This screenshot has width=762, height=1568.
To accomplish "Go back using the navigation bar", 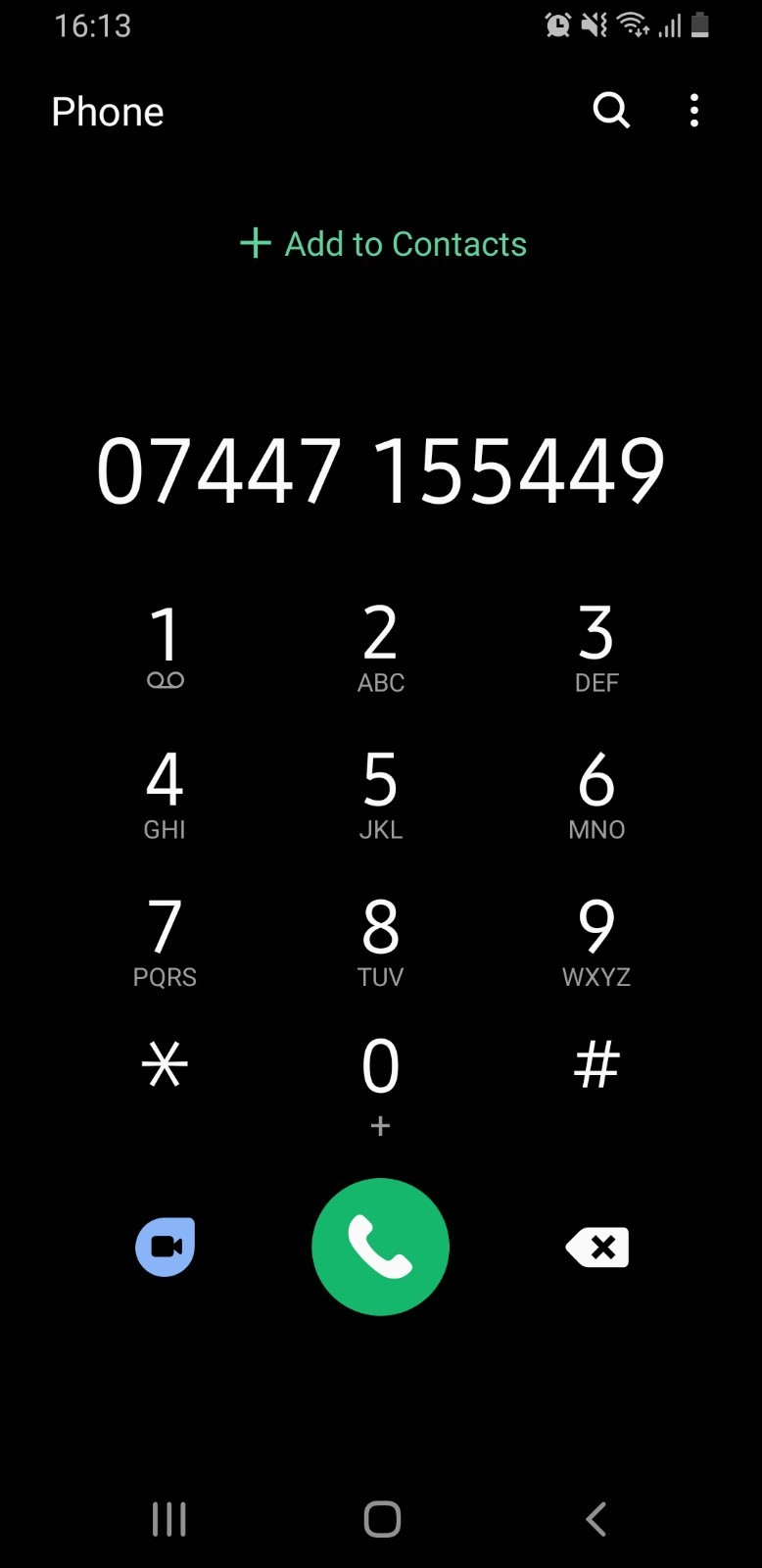I will 595,1519.
